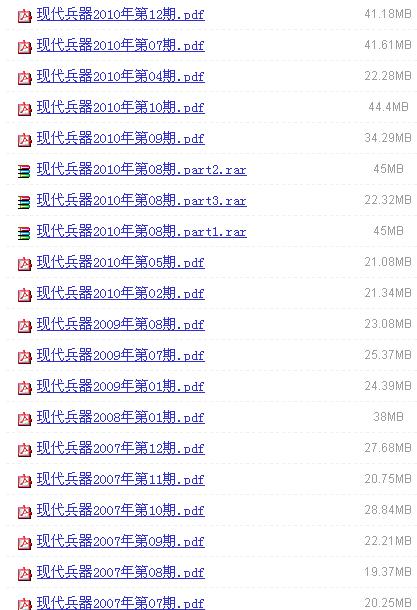Open 现代兵器2010年第08期.part2.rar
The image size is (417, 610).
142,170
